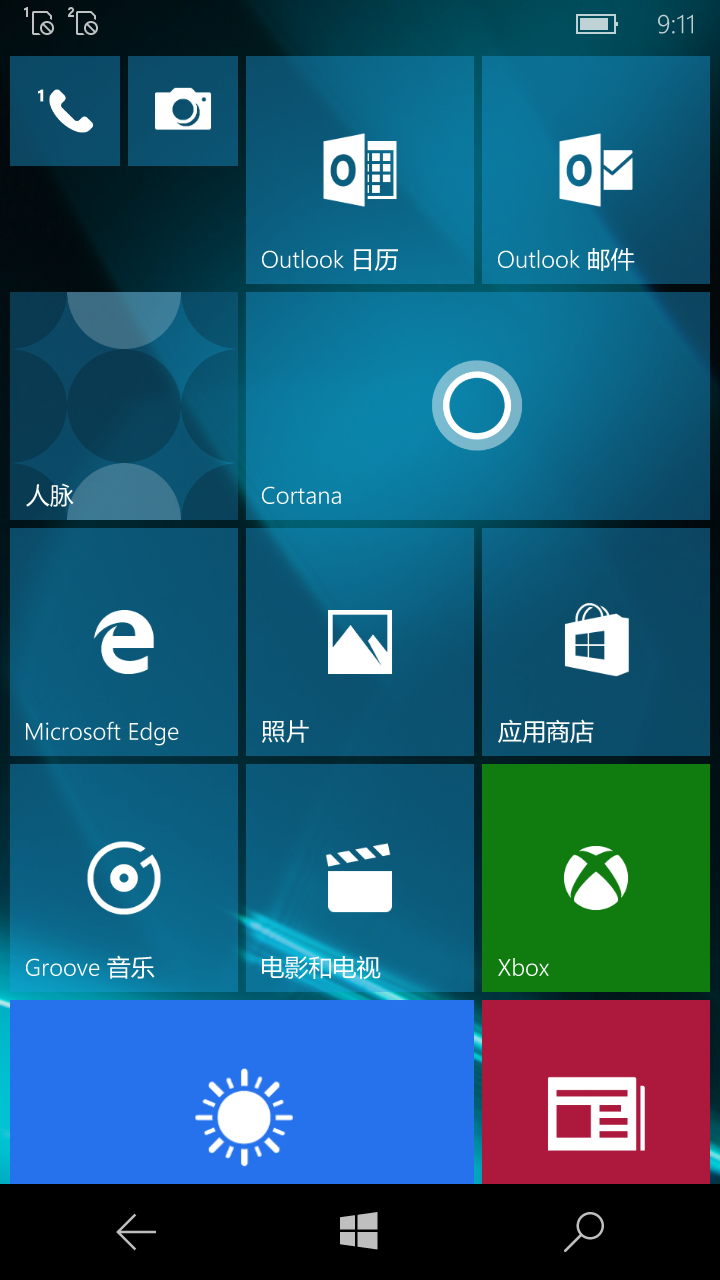Open the Phone tile
The image size is (720, 1280).
coord(65,111)
